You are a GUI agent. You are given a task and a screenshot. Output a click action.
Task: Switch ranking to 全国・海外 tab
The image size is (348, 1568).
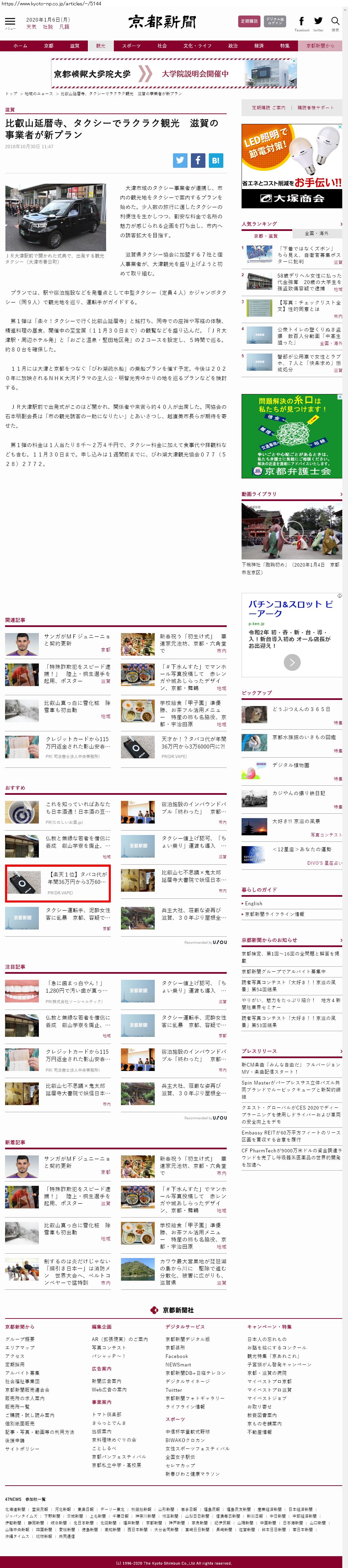tap(316, 233)
